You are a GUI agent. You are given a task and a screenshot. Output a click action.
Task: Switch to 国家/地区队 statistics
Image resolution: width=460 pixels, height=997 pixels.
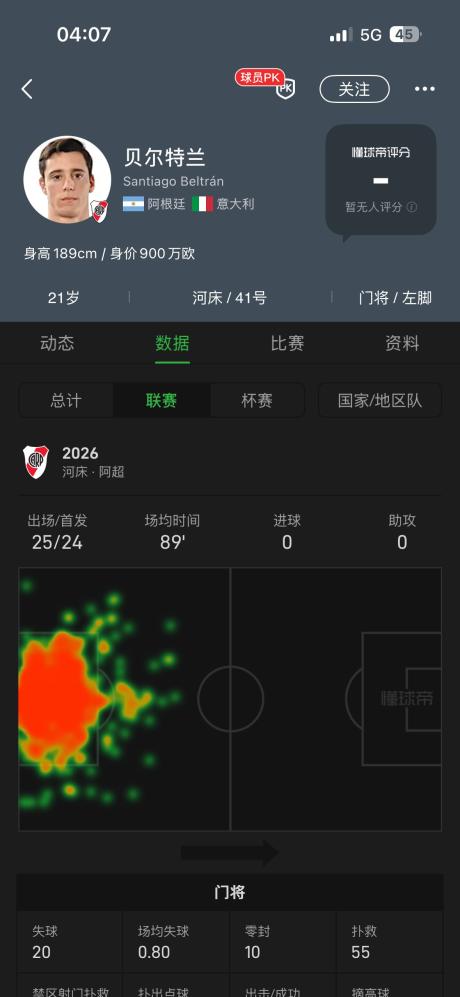click(x=380, y=401)
